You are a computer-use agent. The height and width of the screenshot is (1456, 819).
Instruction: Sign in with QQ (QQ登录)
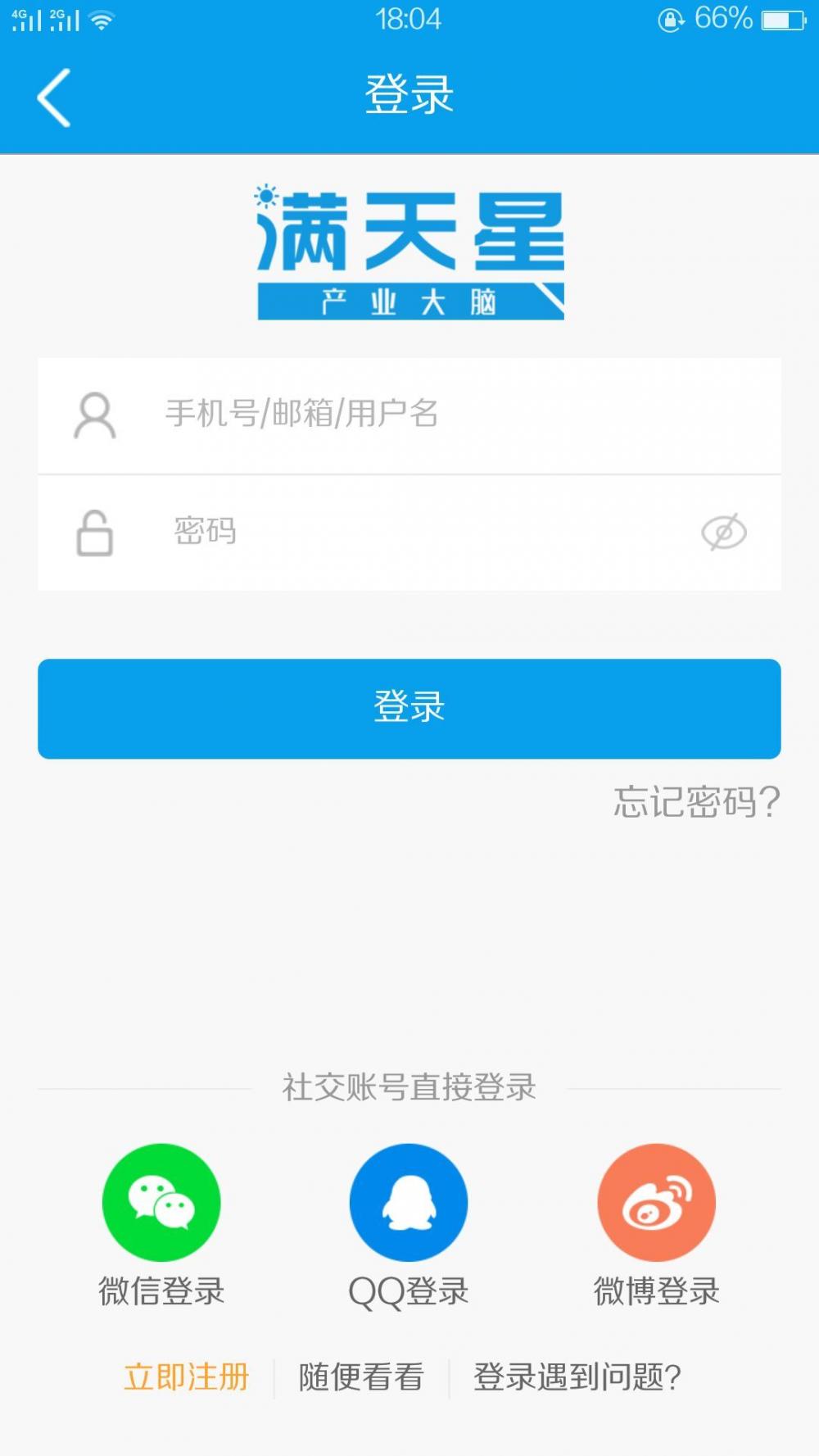tap(409, 1226)
